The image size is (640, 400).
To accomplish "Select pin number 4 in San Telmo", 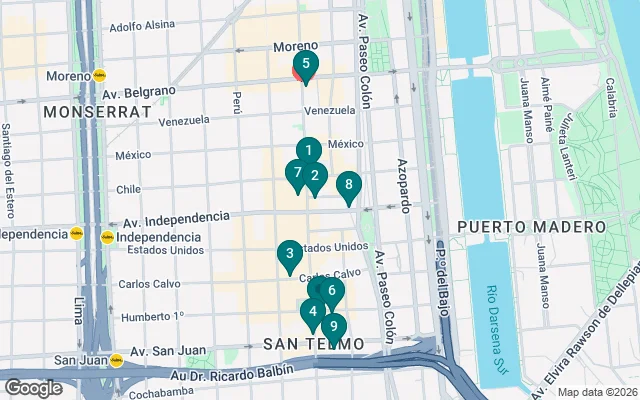I will (x=313, y=312).
